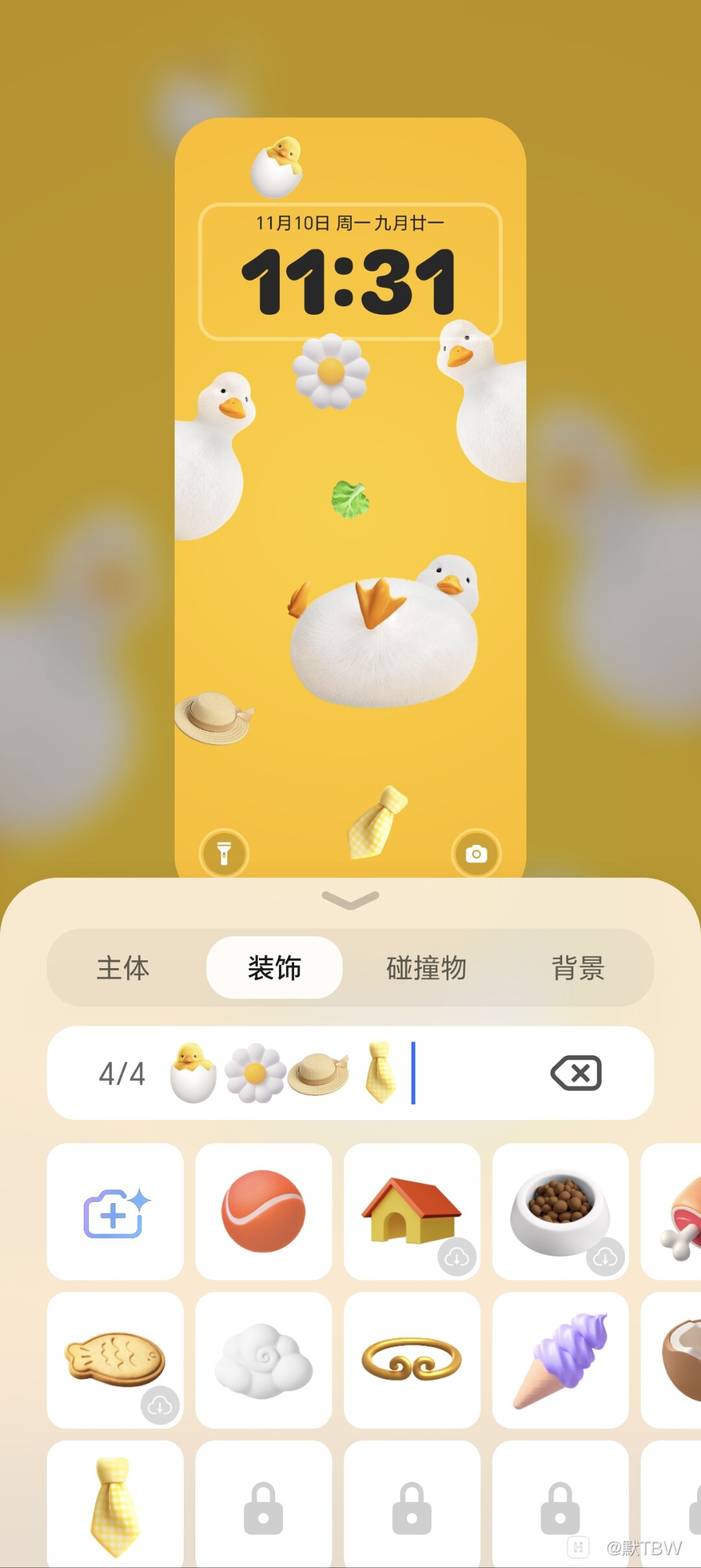701x1568 pixels.
Task: Select the yellow checkered tie tile
Action: click(x=115, y=1506)
